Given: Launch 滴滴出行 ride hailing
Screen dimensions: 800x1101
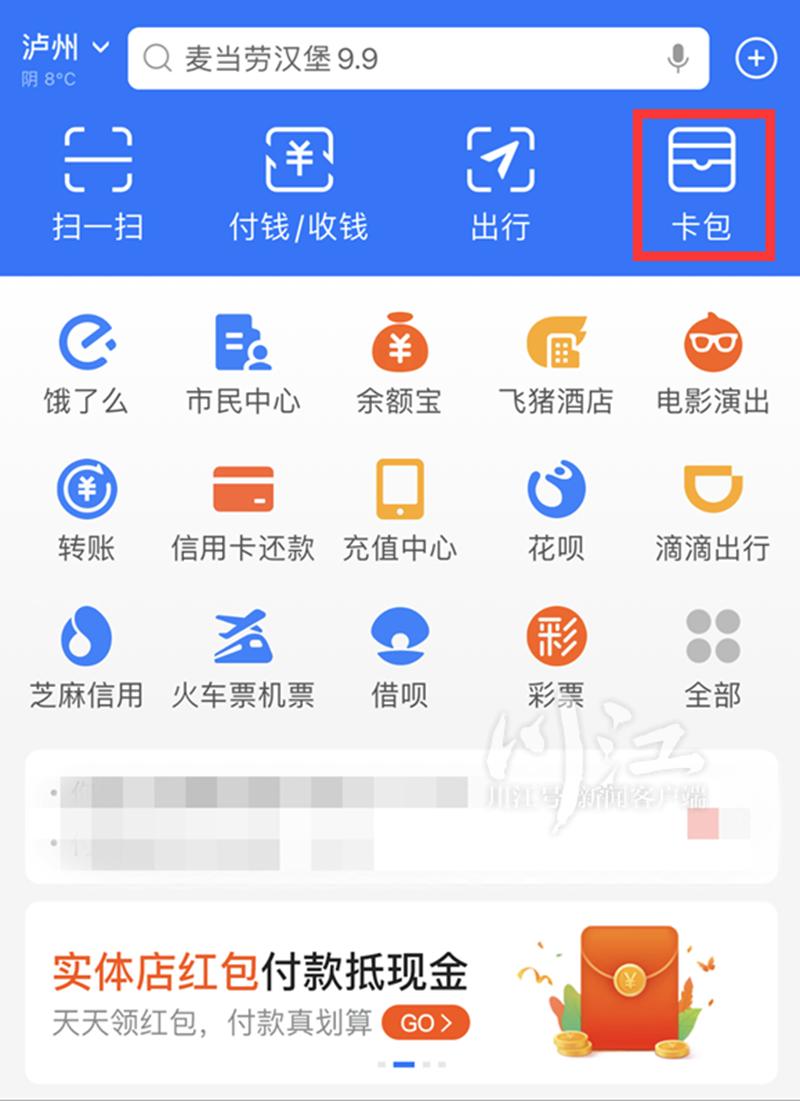Looking at the screenshot, I should 712,510.
